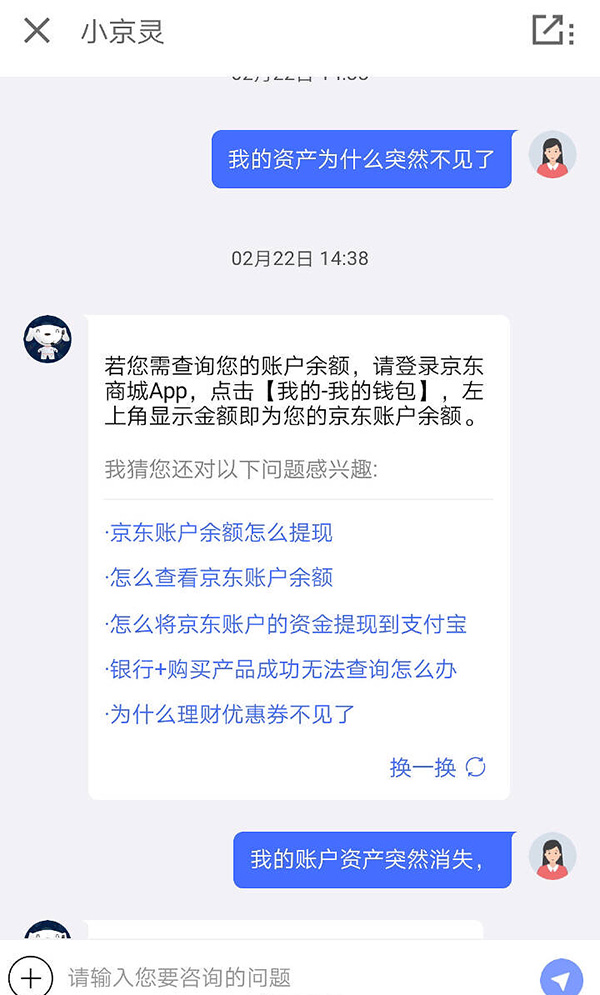Refresh suggestions with 换一换

(437, 767)
